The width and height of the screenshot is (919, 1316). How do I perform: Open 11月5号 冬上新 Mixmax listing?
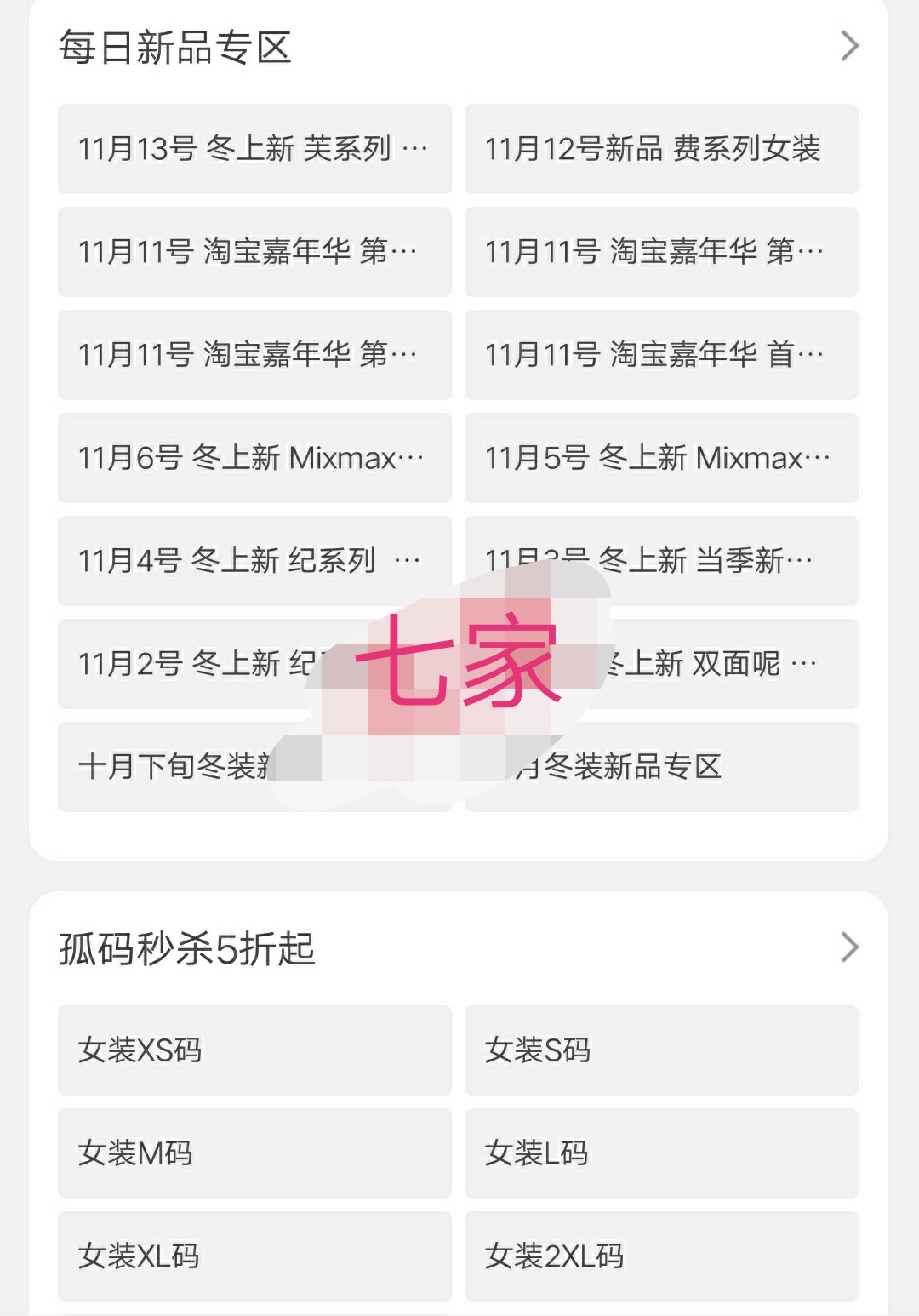pos(661,458)
